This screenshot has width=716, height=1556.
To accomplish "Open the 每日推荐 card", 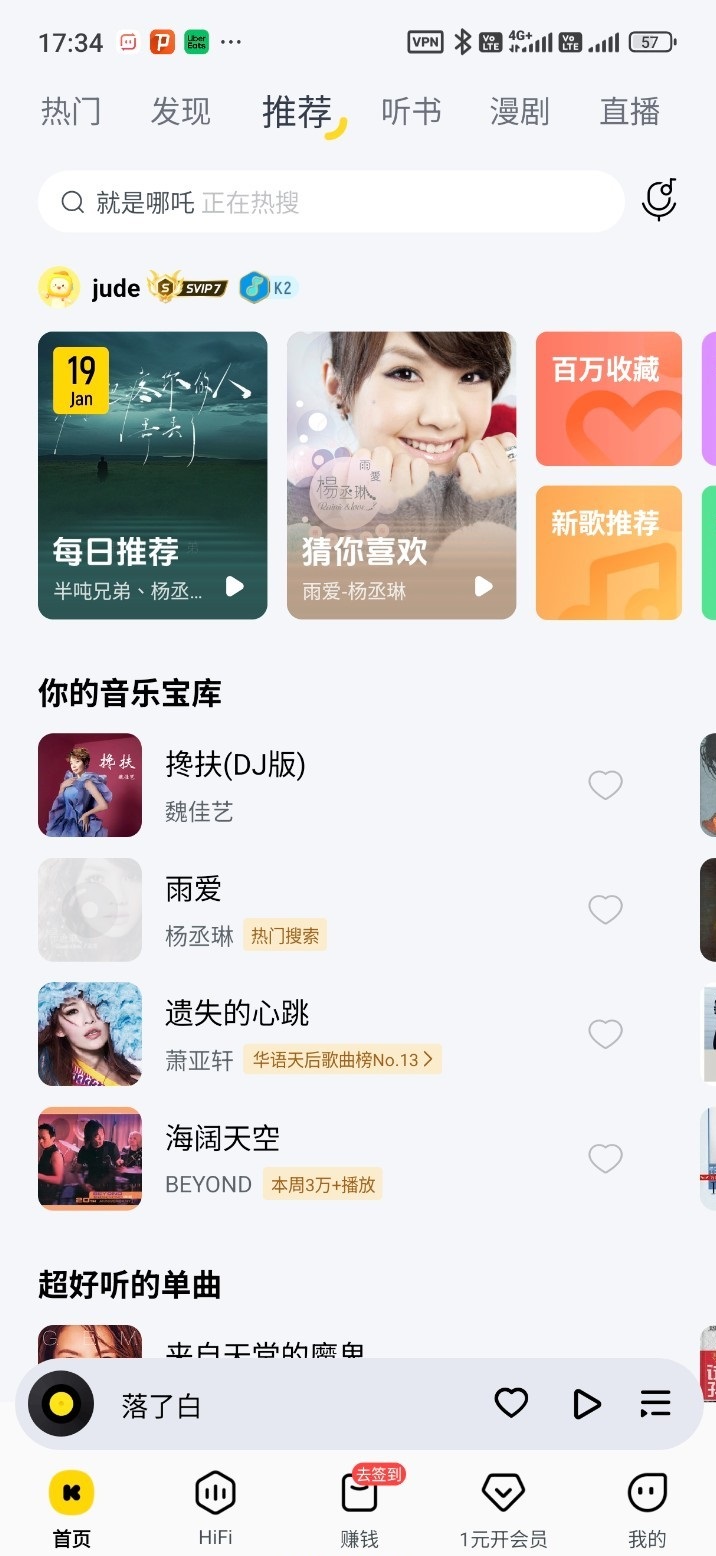I will click(x=152, y=475).
